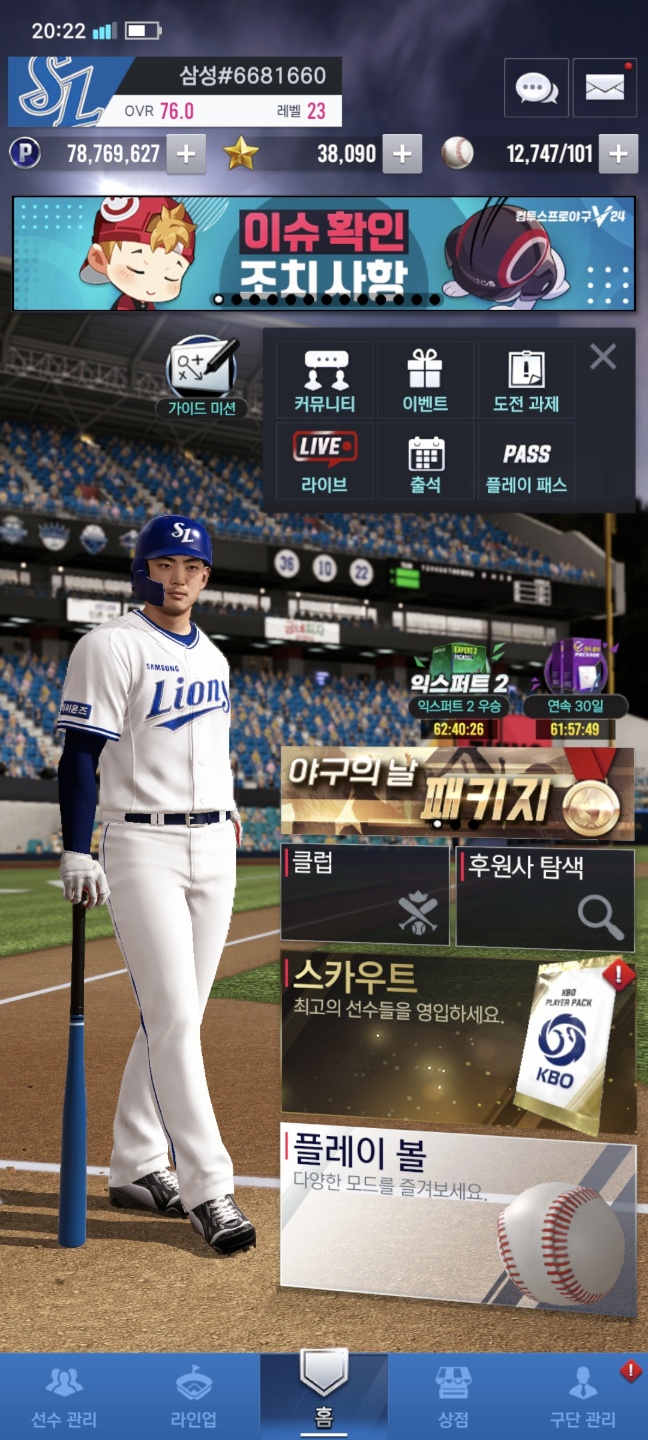Viewport: 648px width, 1440px height.
Task: Open the 이슈 확인 조치사항 banner
Action: coord(324,253)
